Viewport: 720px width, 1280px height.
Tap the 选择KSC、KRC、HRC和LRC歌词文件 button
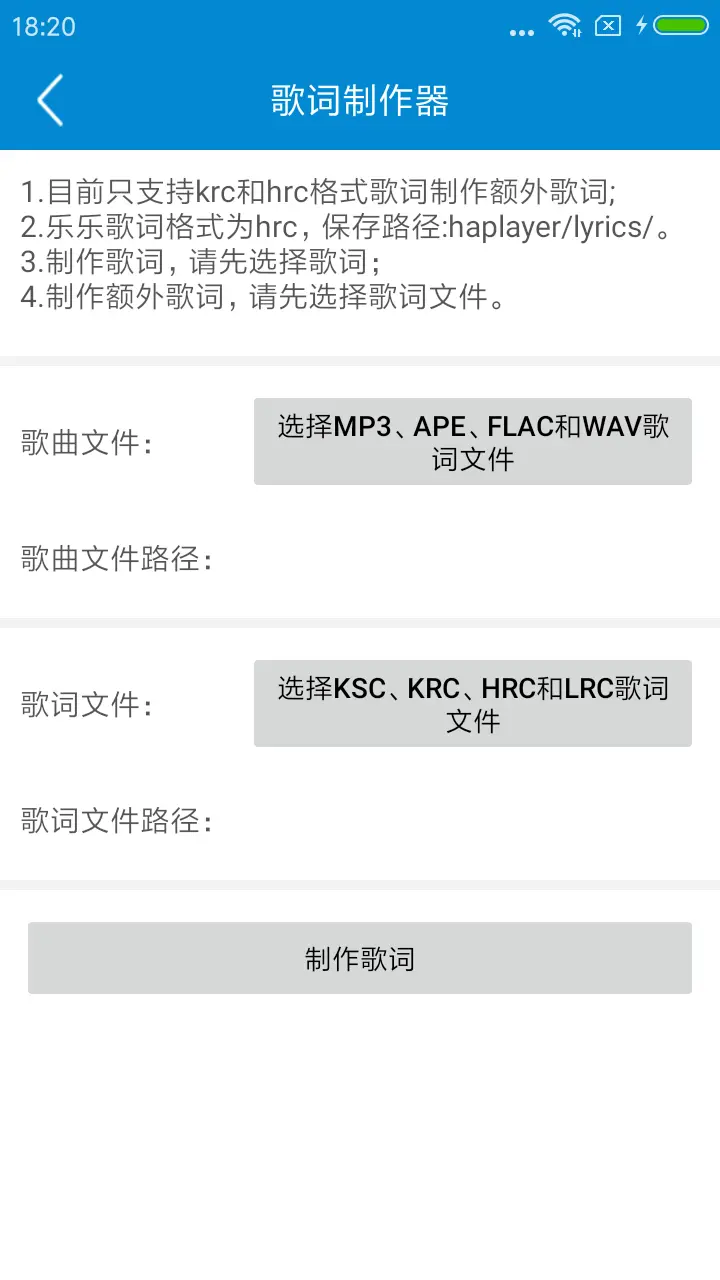[472, 704]
